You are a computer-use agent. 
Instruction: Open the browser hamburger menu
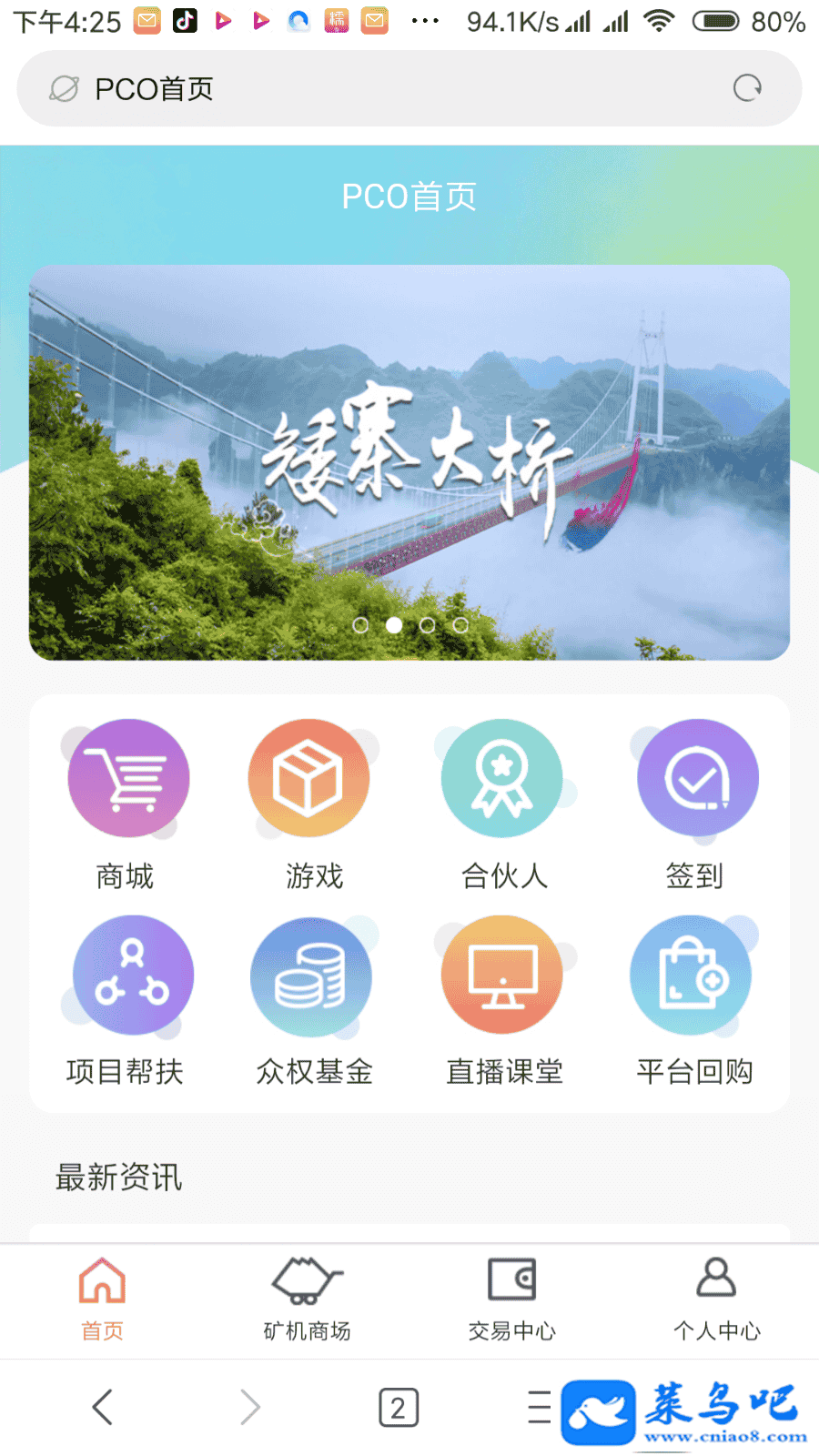pyautogui.click(x=539, y=1407)
